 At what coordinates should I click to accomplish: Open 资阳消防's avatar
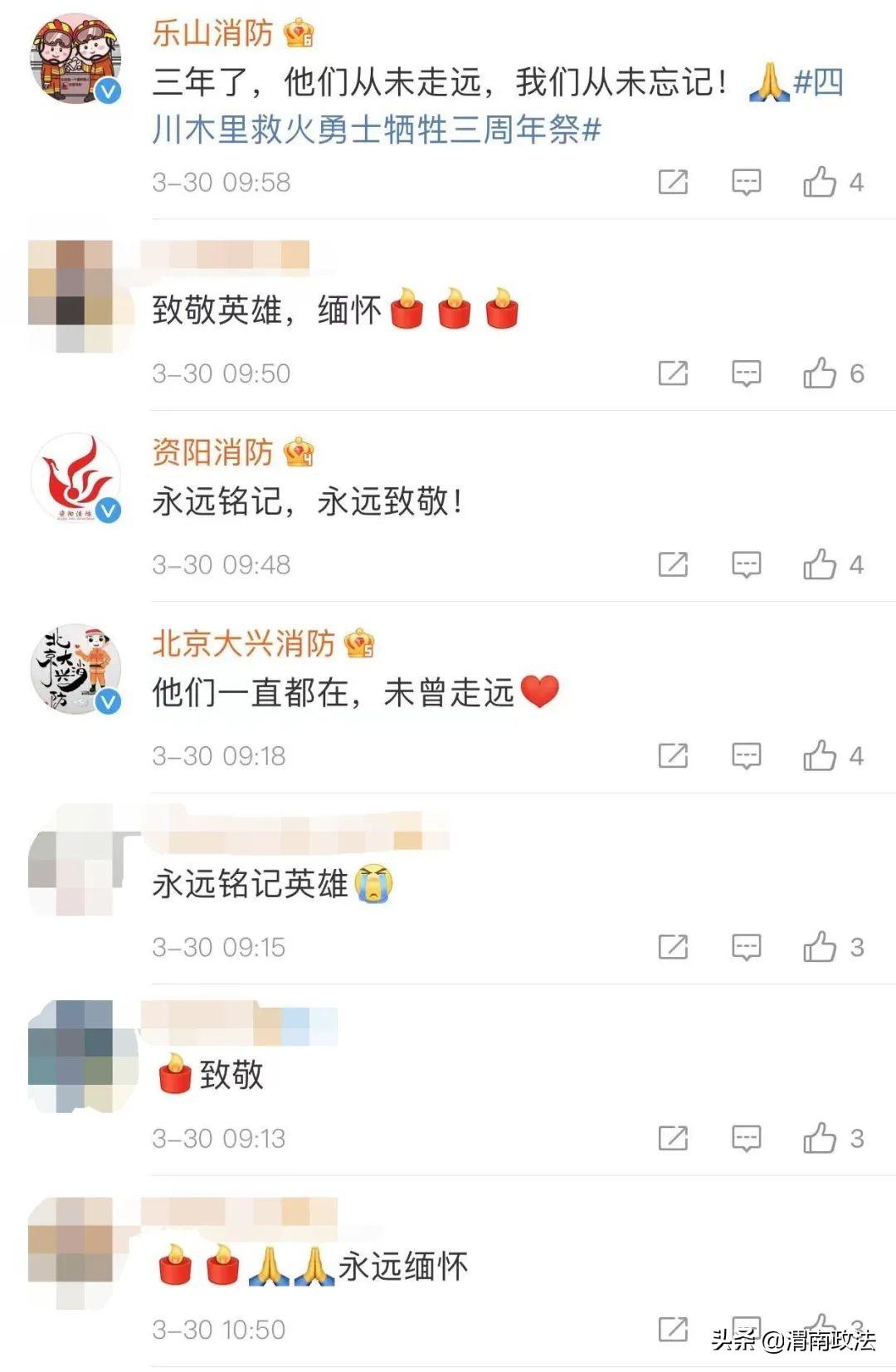coord(75,478)
